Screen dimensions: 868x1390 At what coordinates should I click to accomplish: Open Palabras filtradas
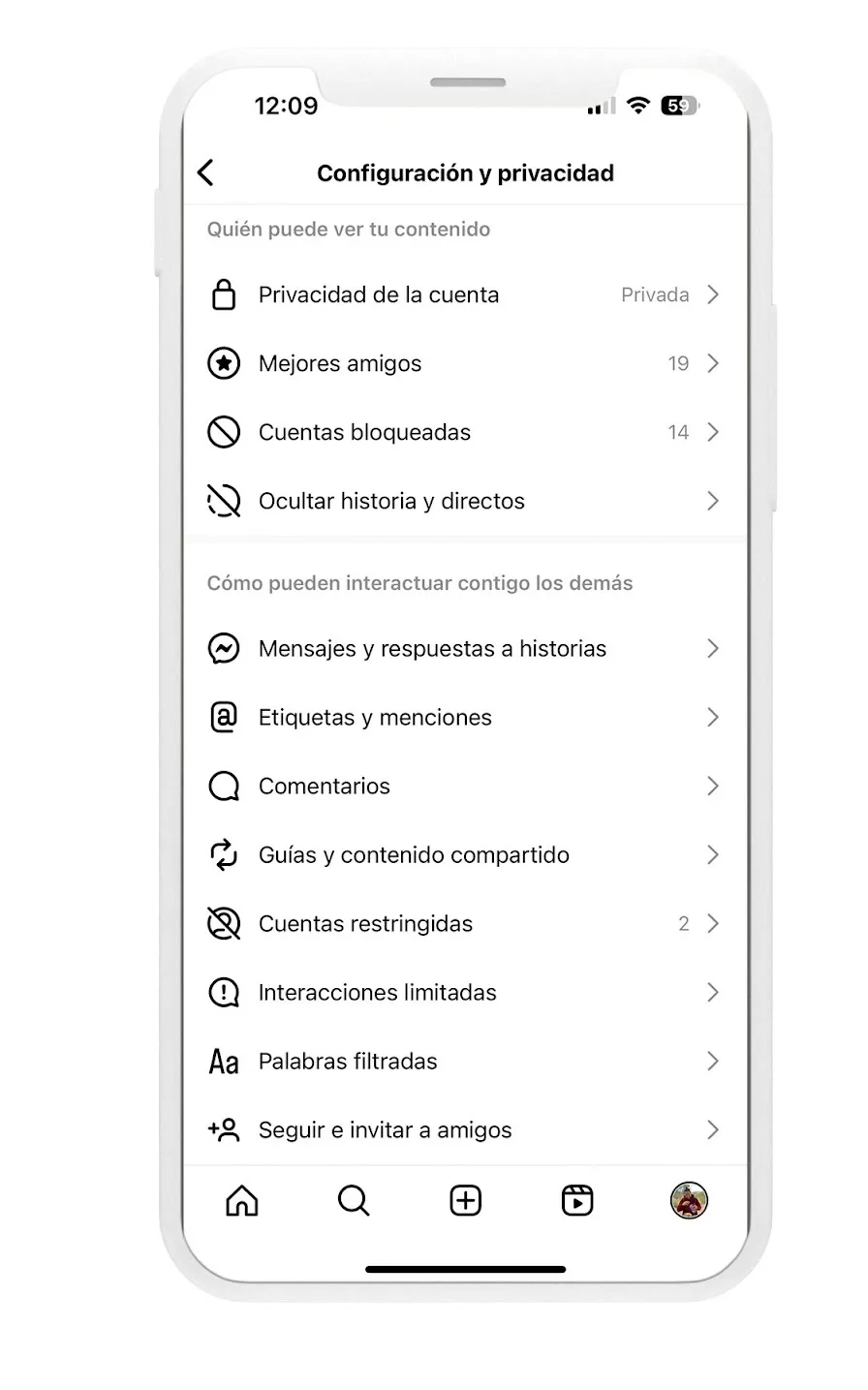coord(465,1061)
